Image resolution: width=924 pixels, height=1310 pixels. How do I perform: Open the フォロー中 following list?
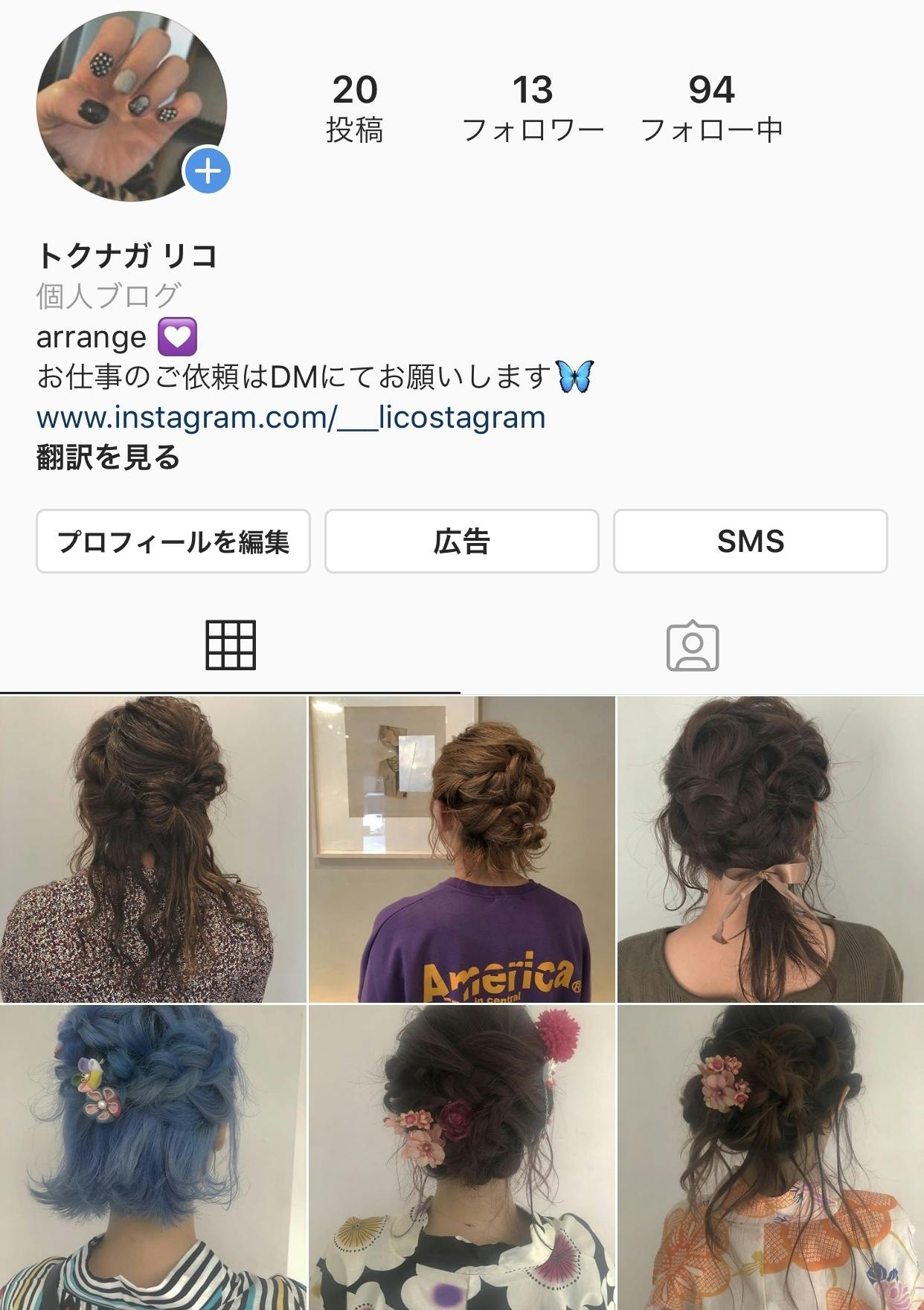click(711, 109)
